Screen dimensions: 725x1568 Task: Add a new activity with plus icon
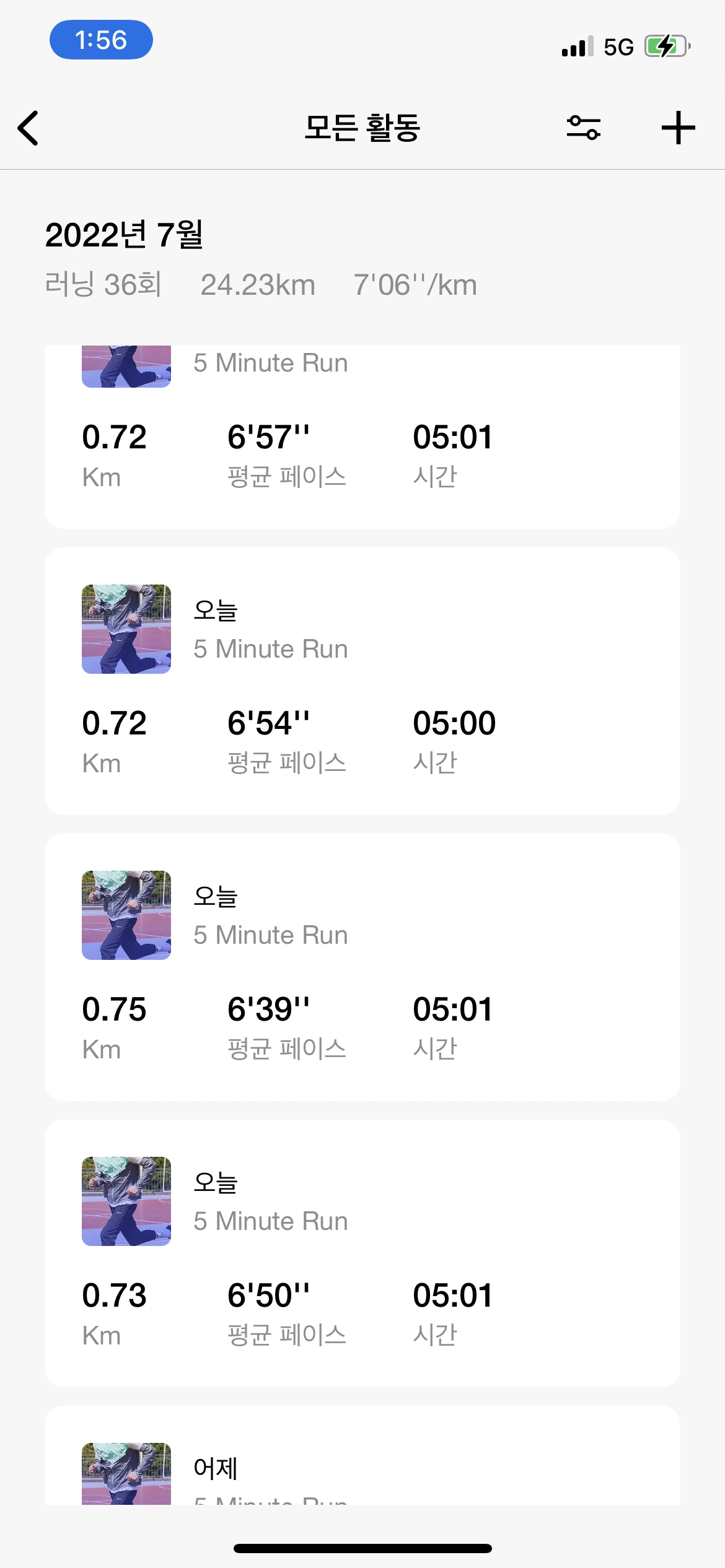pyautogui.click(x=678, y=128)
